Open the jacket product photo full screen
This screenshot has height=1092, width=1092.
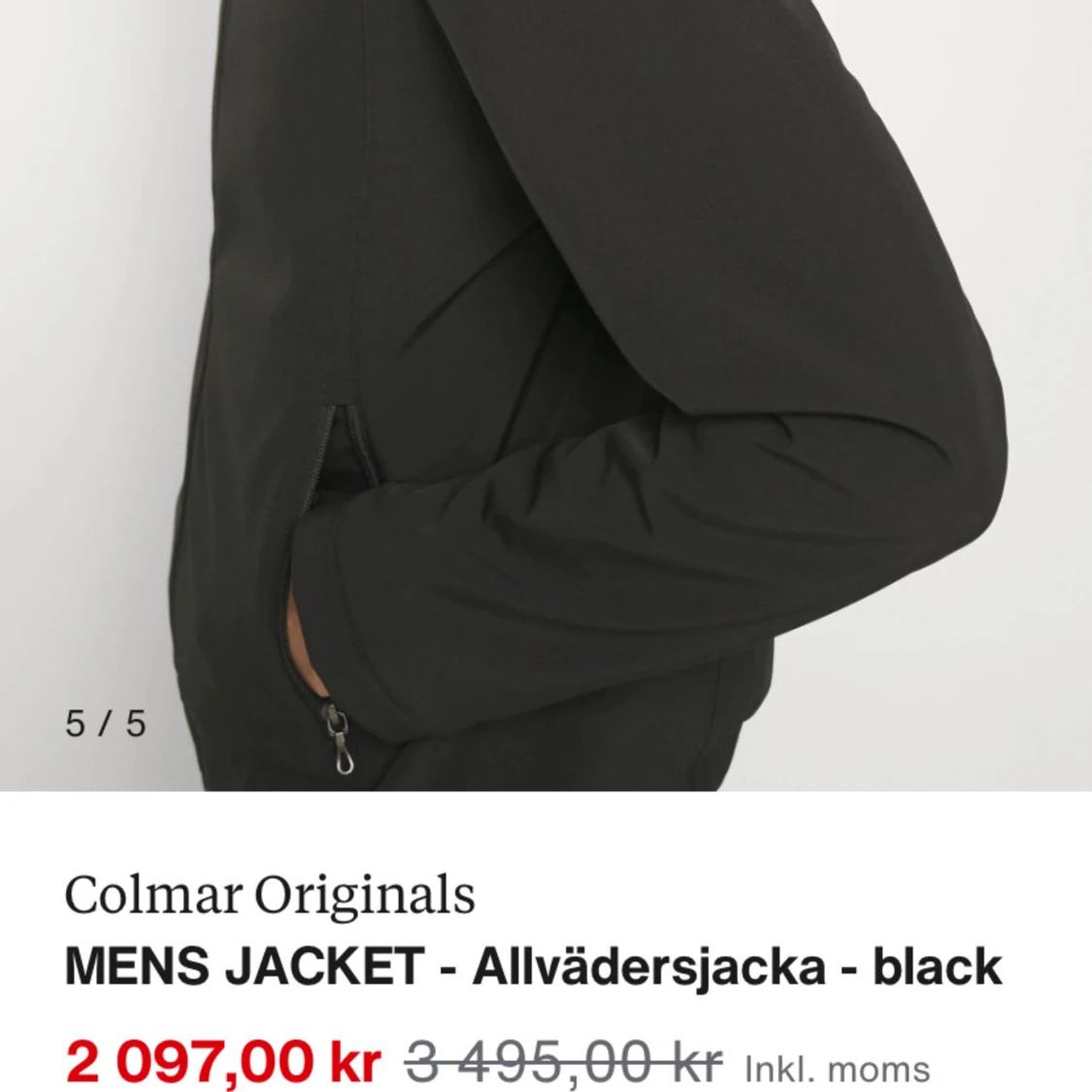[x=546, y=395]
